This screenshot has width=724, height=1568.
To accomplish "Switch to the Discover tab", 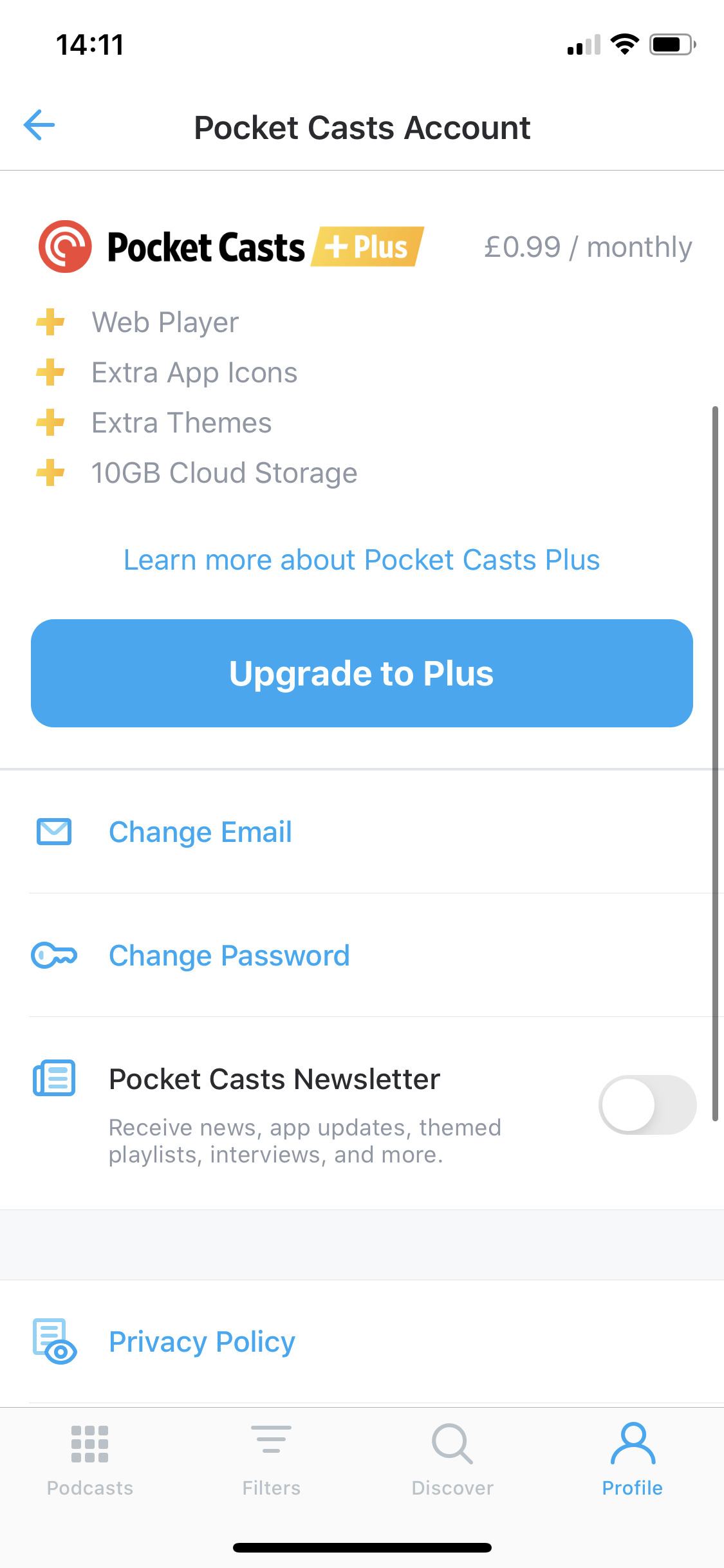I will [452, 1460].
